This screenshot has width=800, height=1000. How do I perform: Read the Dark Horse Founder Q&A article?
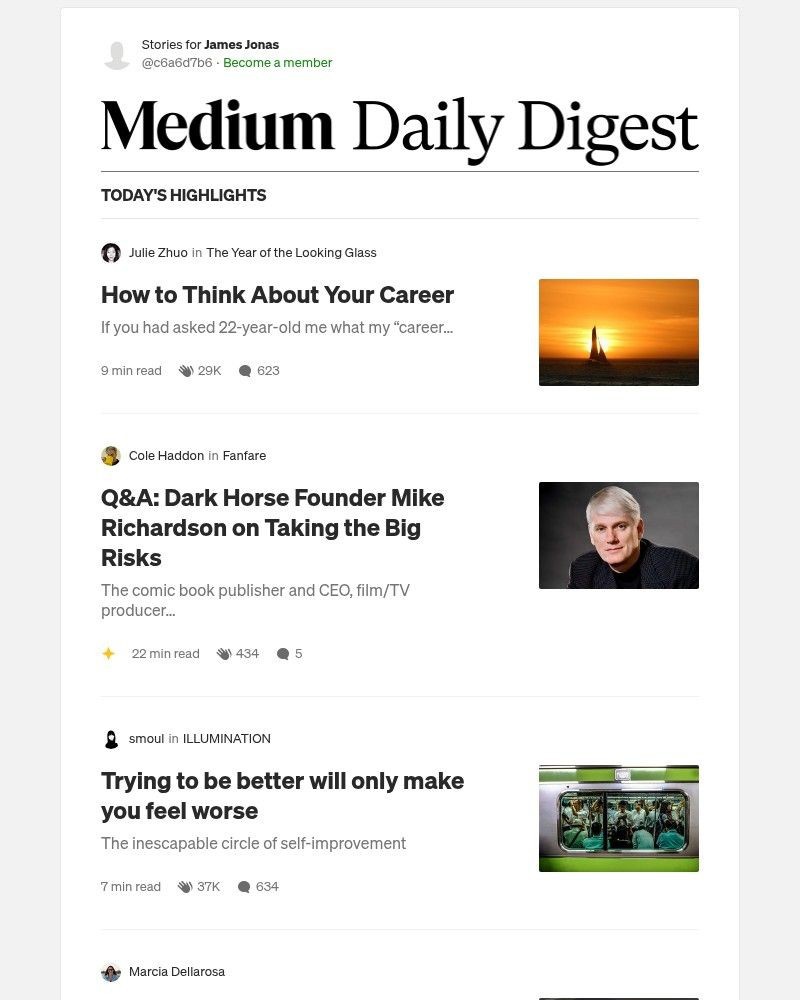tap(272, 527)
